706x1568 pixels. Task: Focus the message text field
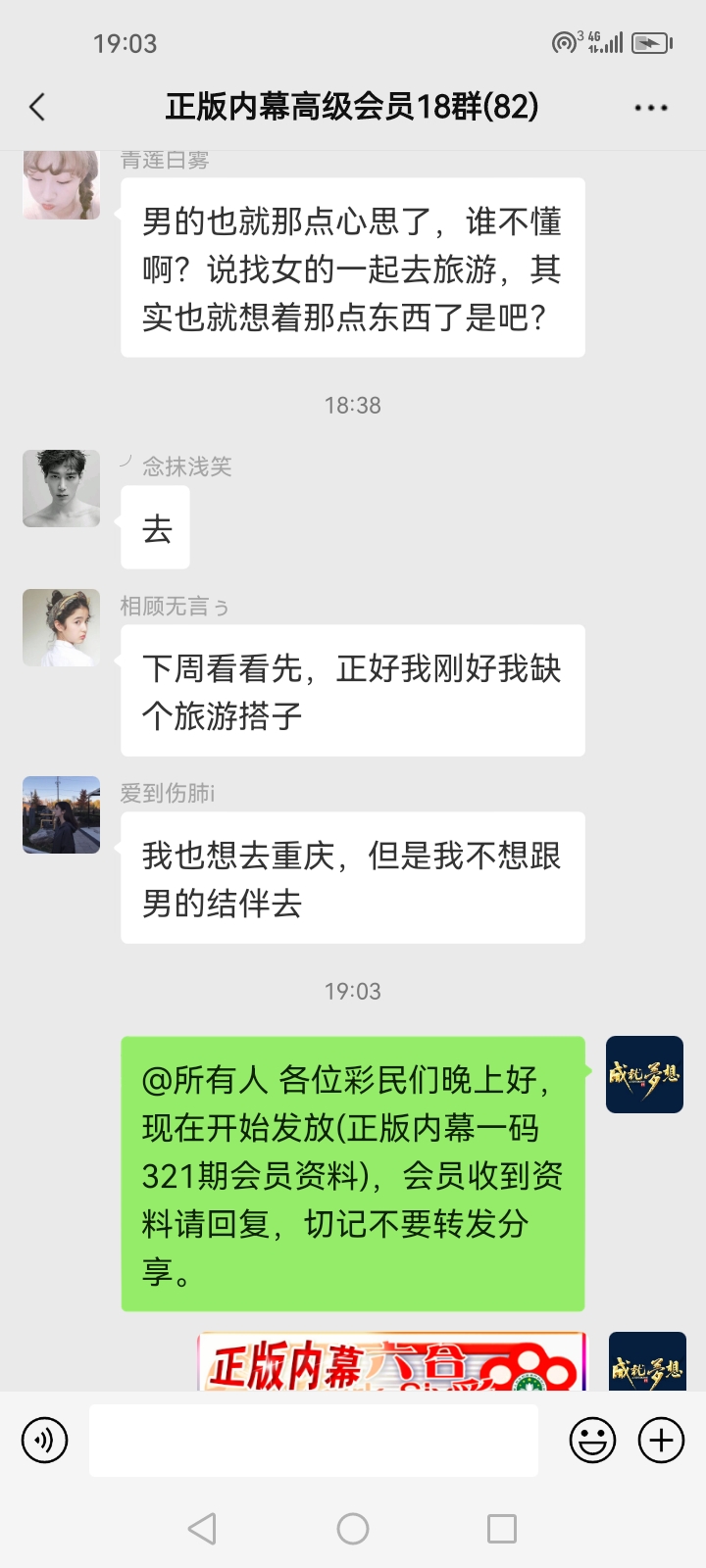click(x=314, y=1441)
